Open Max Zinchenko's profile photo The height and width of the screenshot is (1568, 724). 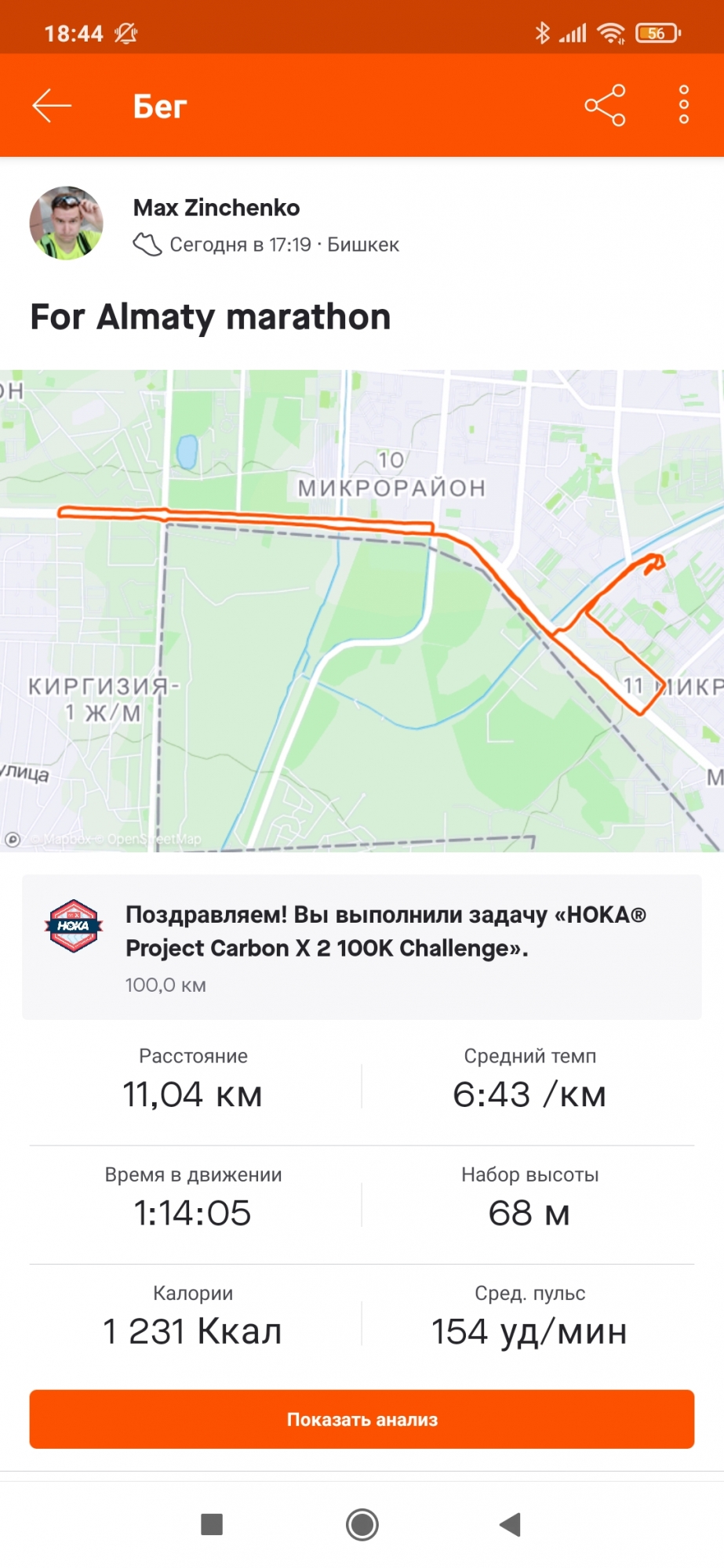[x=67, y=223]
